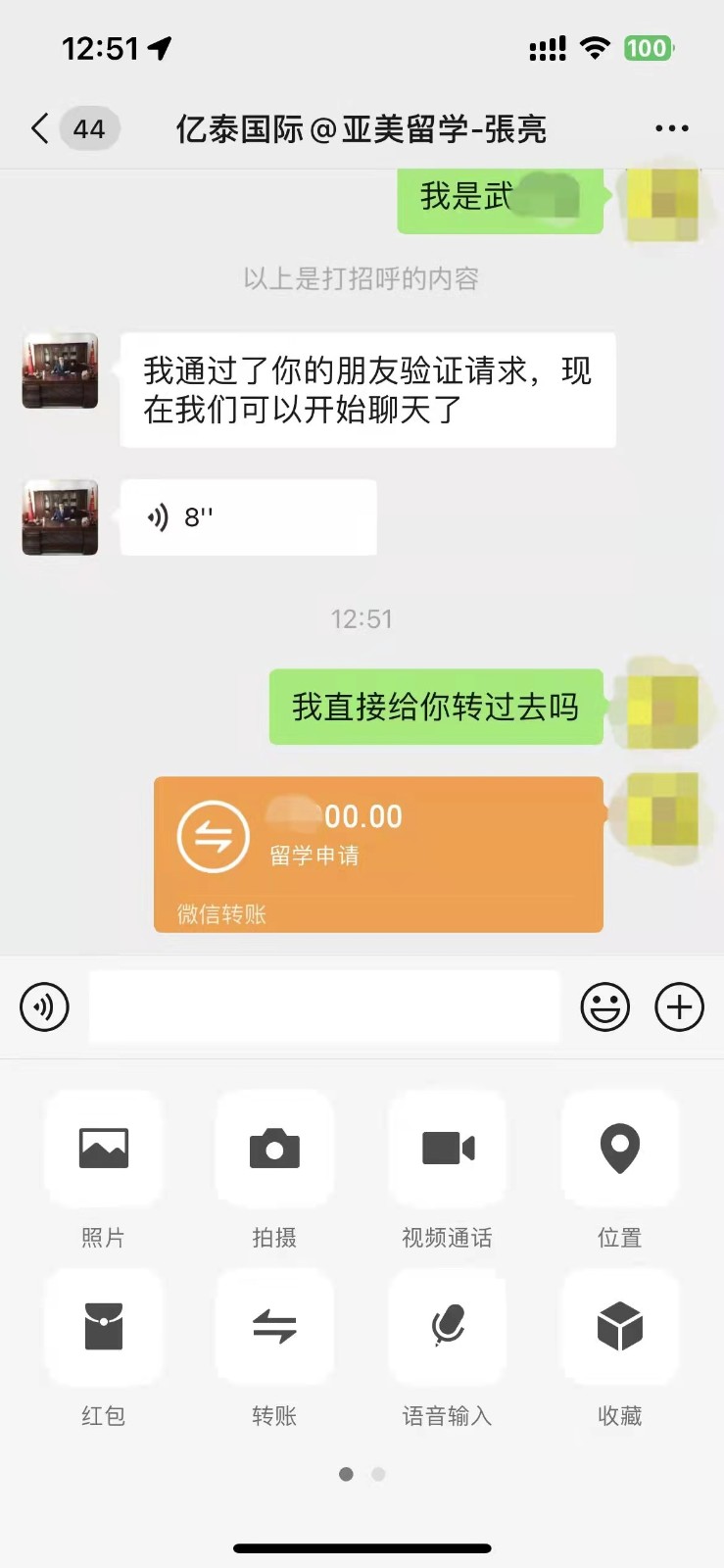The width and height of the screenshot is (724, 1568).
Task: View the contact's avatar profile
Action: click(61, 370)
